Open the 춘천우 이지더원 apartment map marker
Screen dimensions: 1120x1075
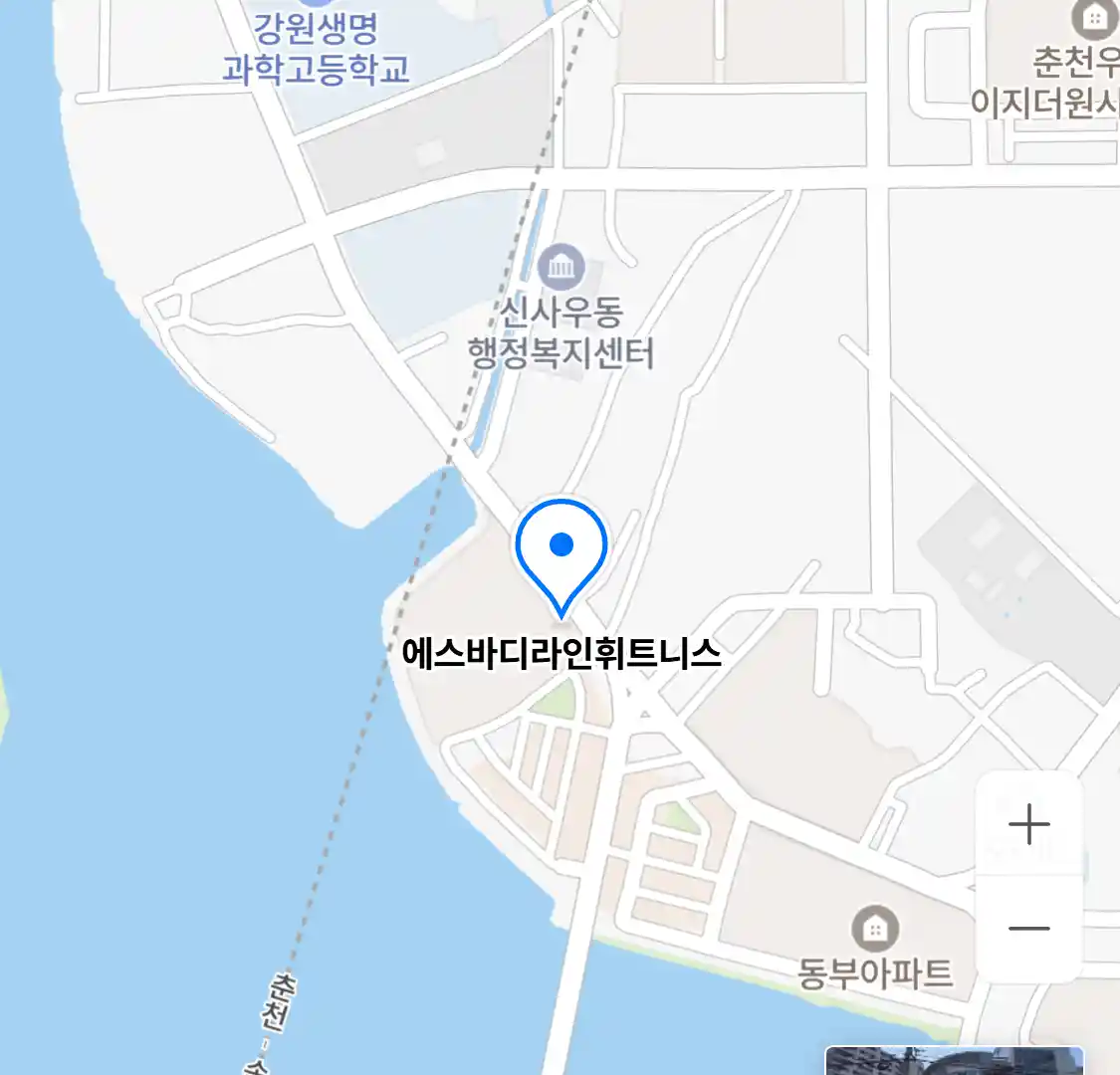(1095, 18)
